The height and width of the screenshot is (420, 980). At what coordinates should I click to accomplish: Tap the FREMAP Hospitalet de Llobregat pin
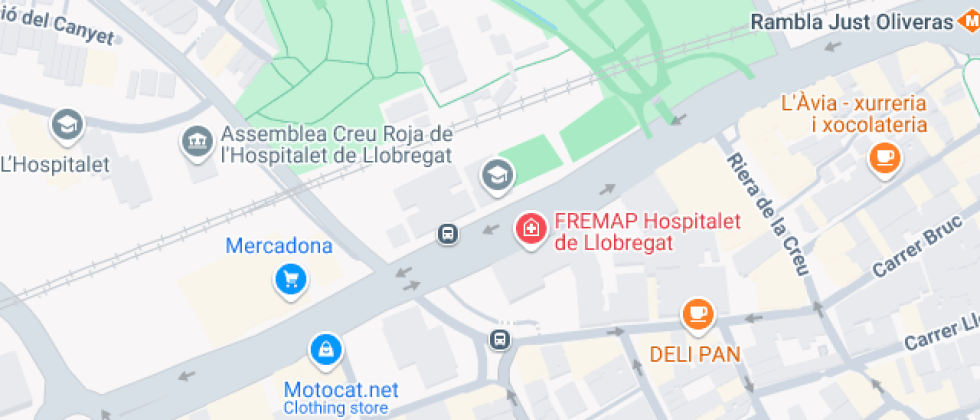pyautogui.click(x=531, y=230)
